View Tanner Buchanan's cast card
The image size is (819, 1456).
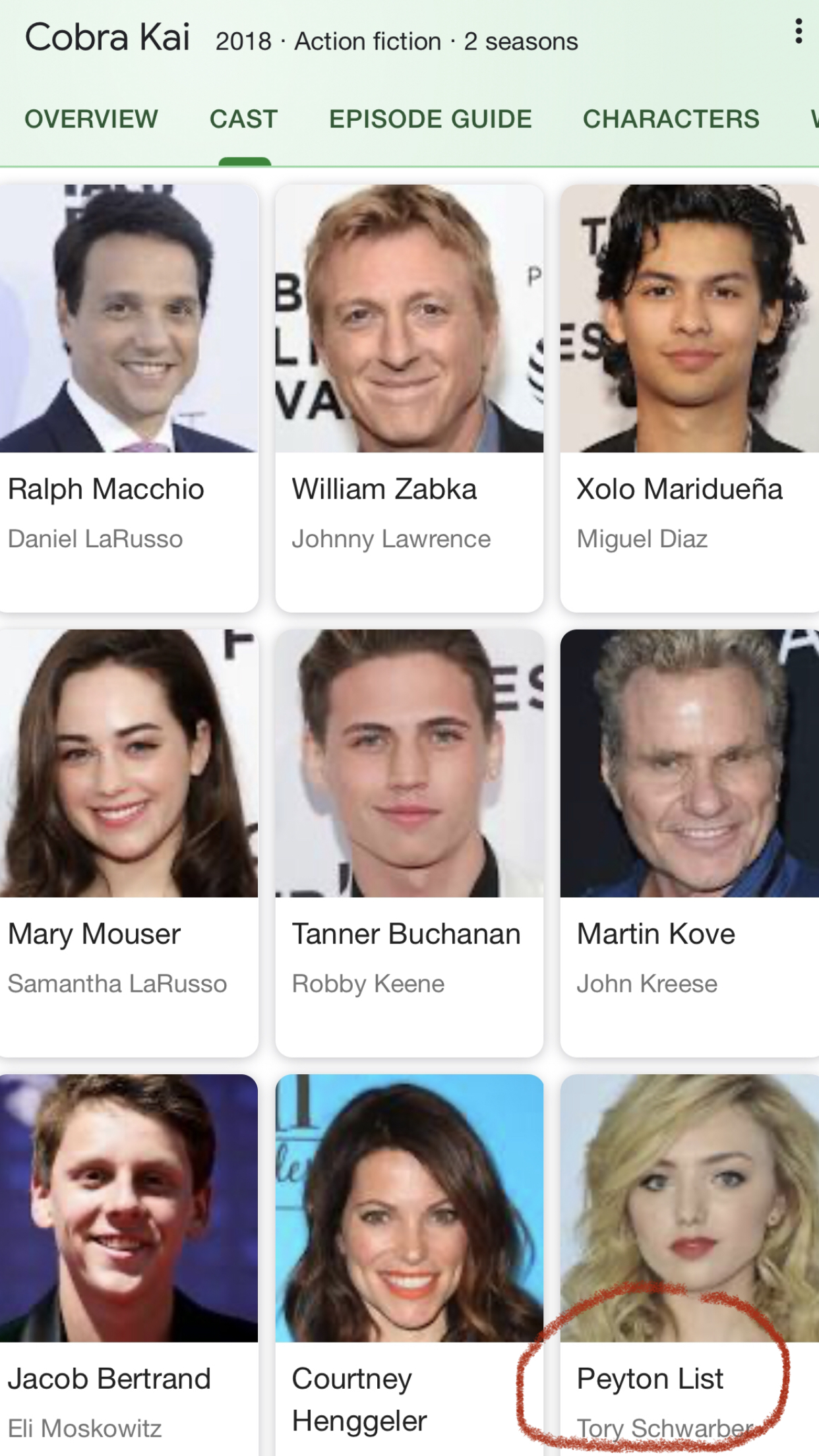click(x=409, y=843)
